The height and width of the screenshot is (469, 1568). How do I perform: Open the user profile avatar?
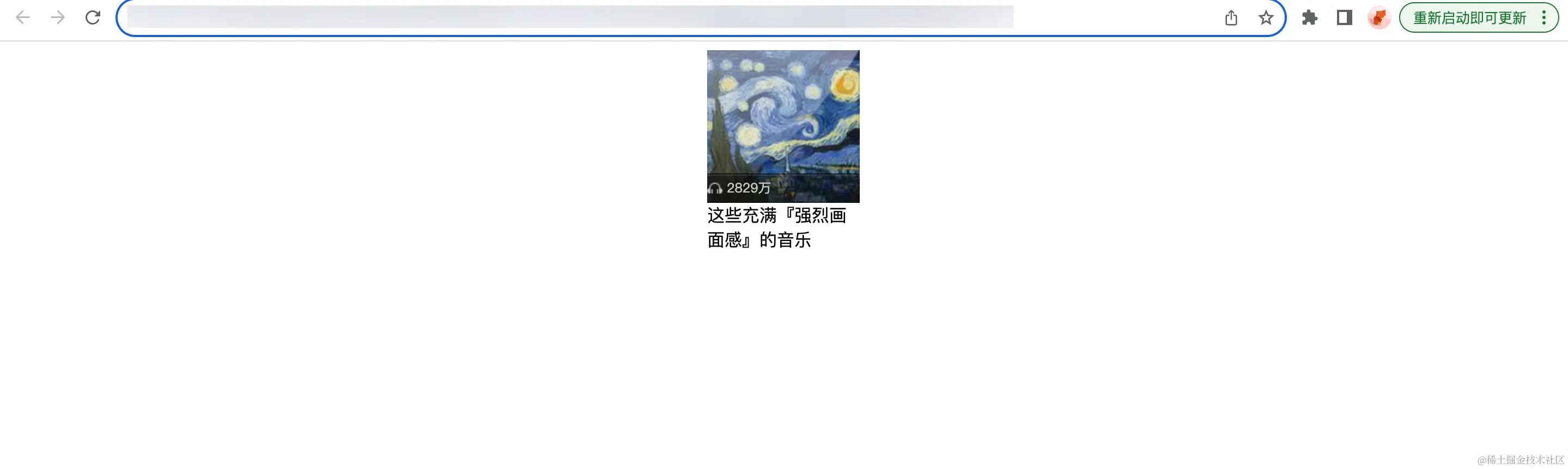click(1379, 19)
